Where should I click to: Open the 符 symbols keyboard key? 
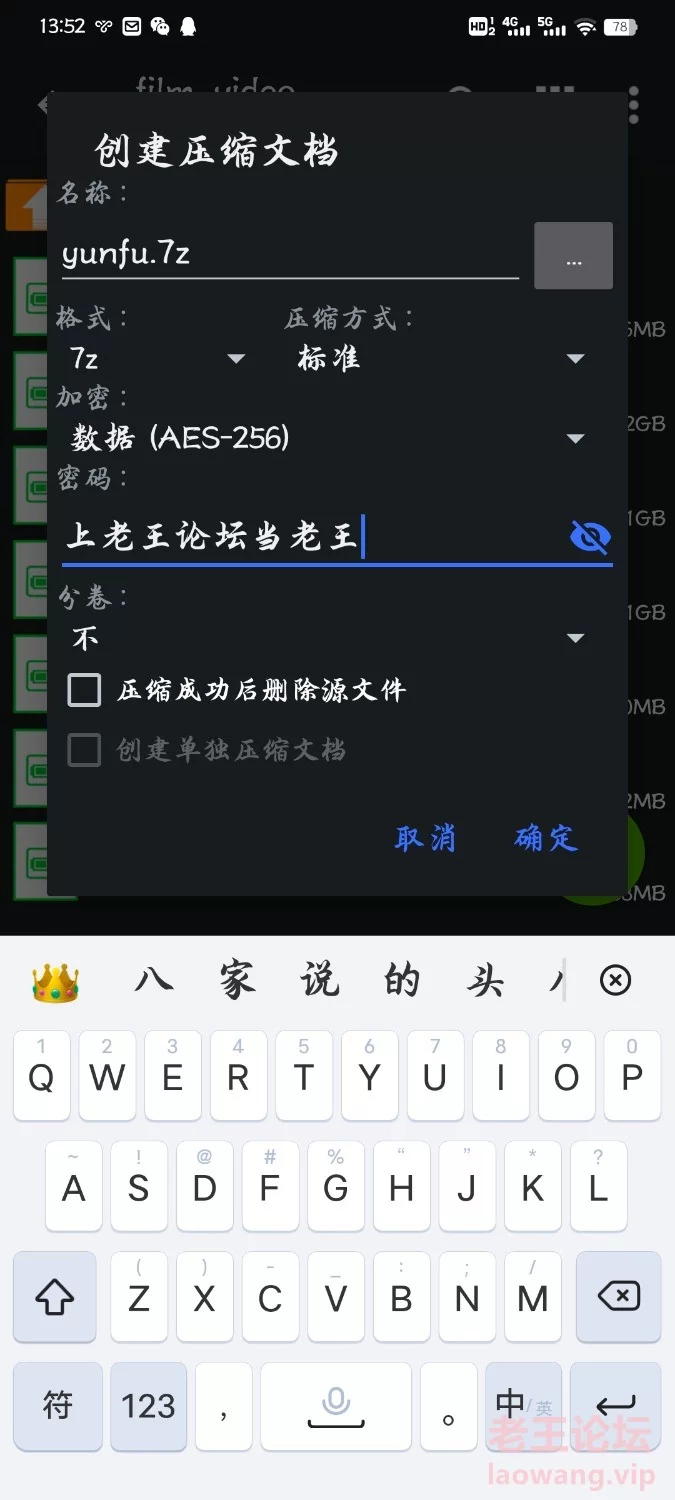[57, 1406]
